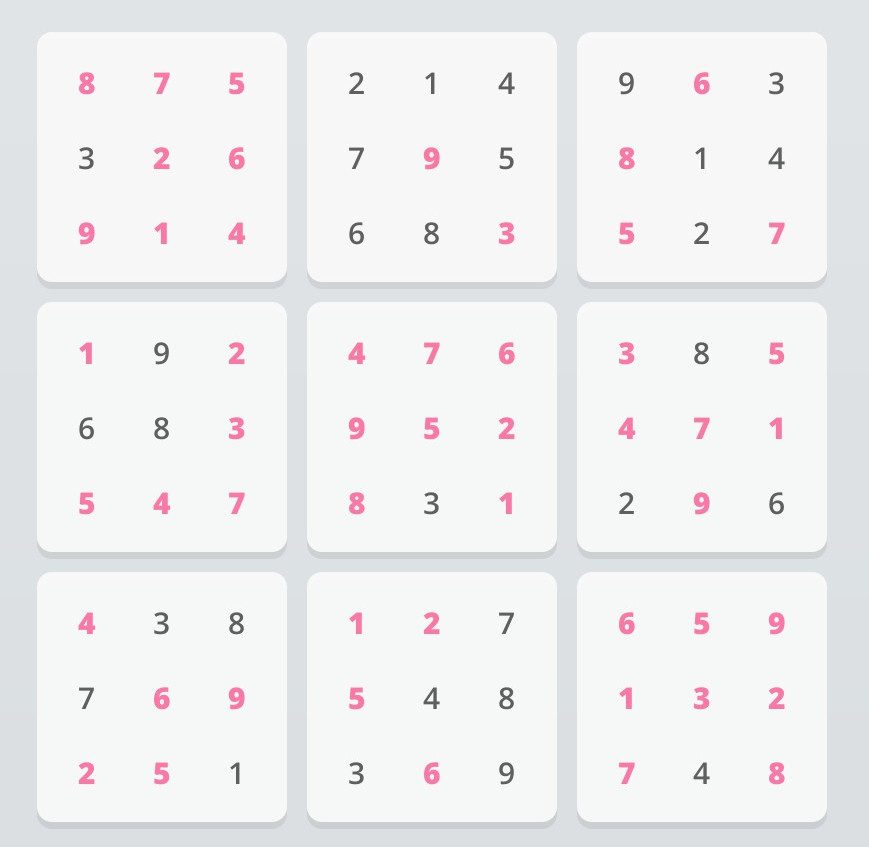Select the pink 6 in the 4-3-8 box
The image size is (869, 847).
point(161,698)
